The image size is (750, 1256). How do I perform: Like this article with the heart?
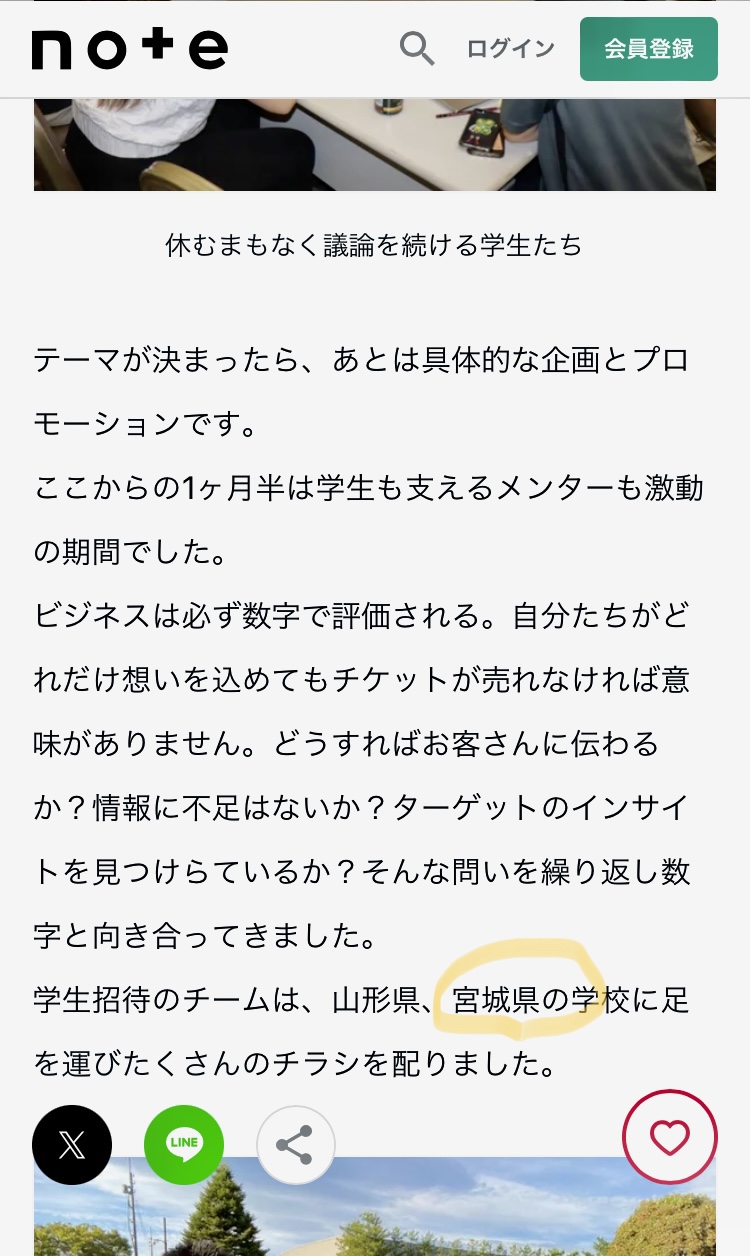669,1137
